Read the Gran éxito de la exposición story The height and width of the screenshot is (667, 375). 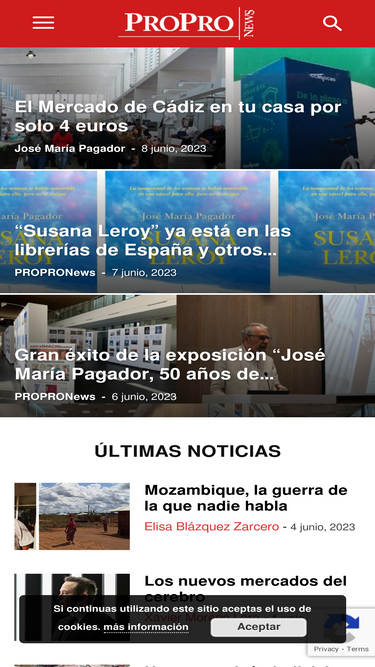170,365
